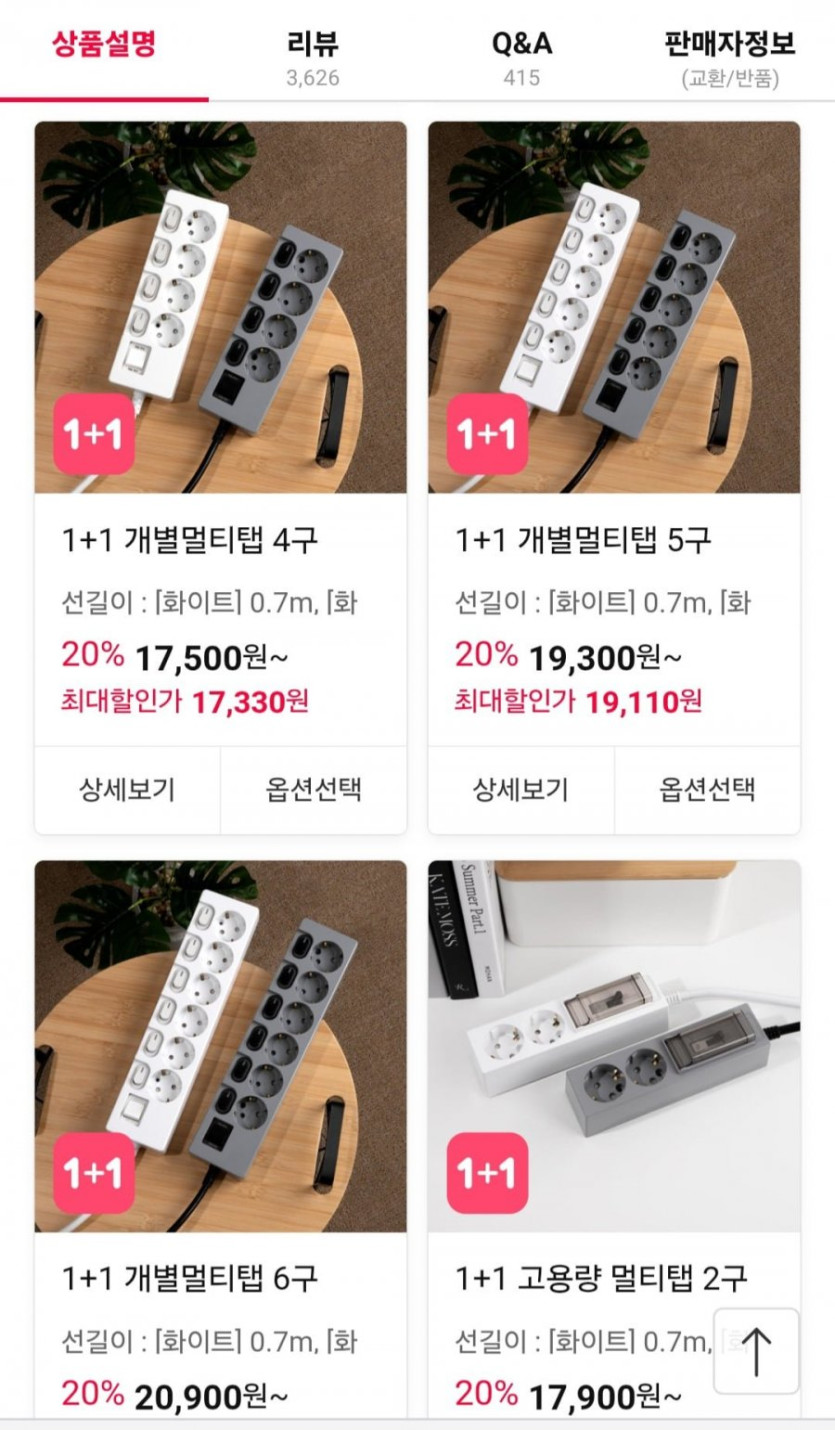Jump back to top with the arrow button
Image resolution: width=835 pixels, height=1430 pixels.
756,1350
